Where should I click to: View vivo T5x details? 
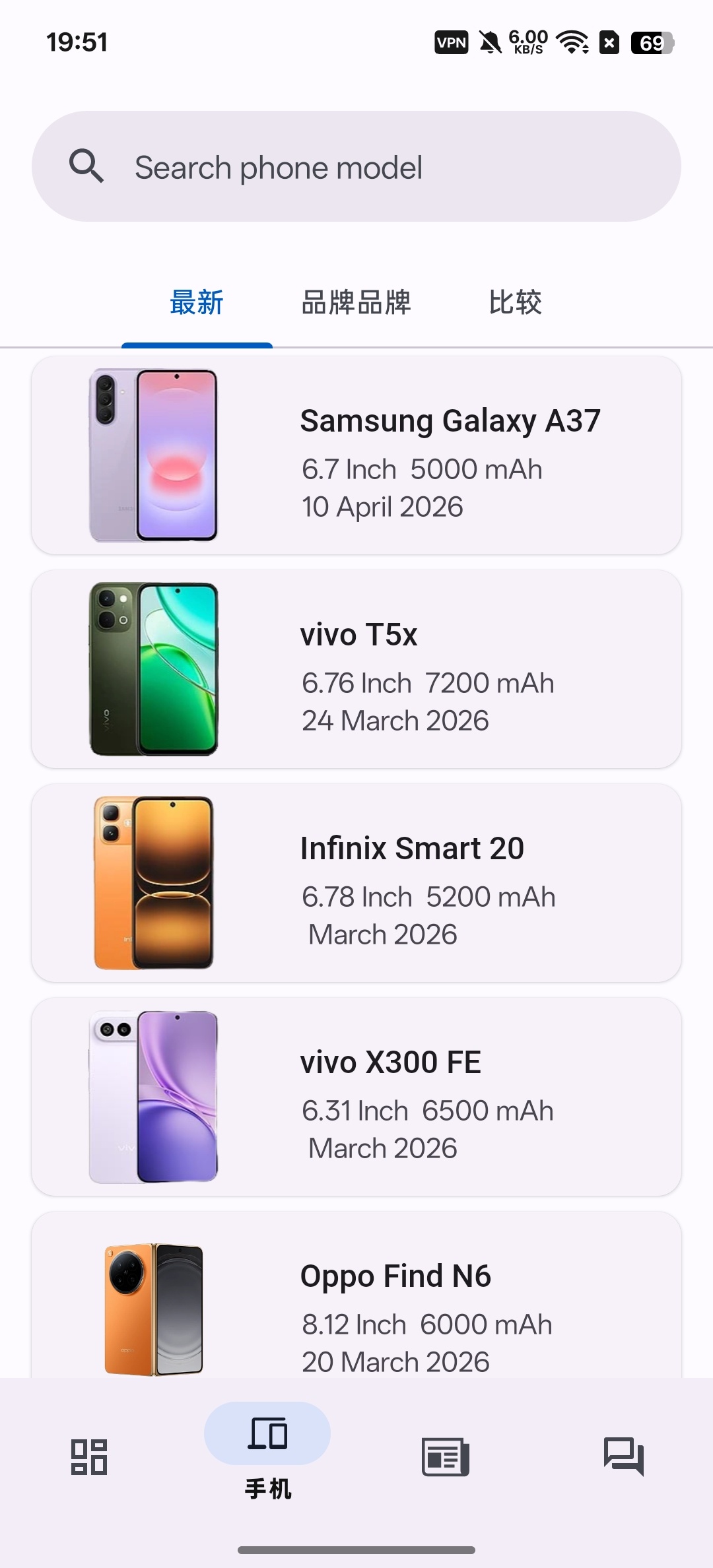pos(356,669)
